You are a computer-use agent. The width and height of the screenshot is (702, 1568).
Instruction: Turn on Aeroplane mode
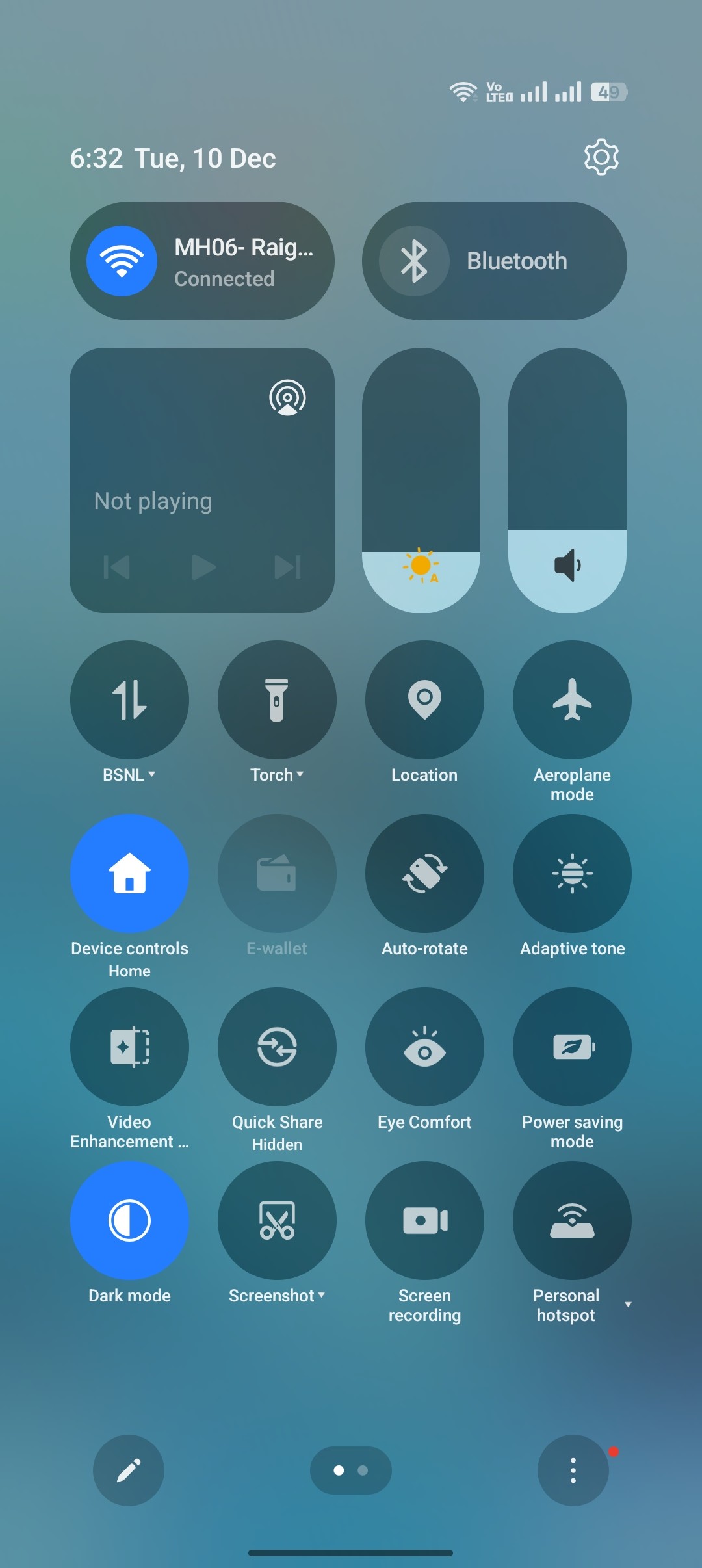click(x=572, y=699)
